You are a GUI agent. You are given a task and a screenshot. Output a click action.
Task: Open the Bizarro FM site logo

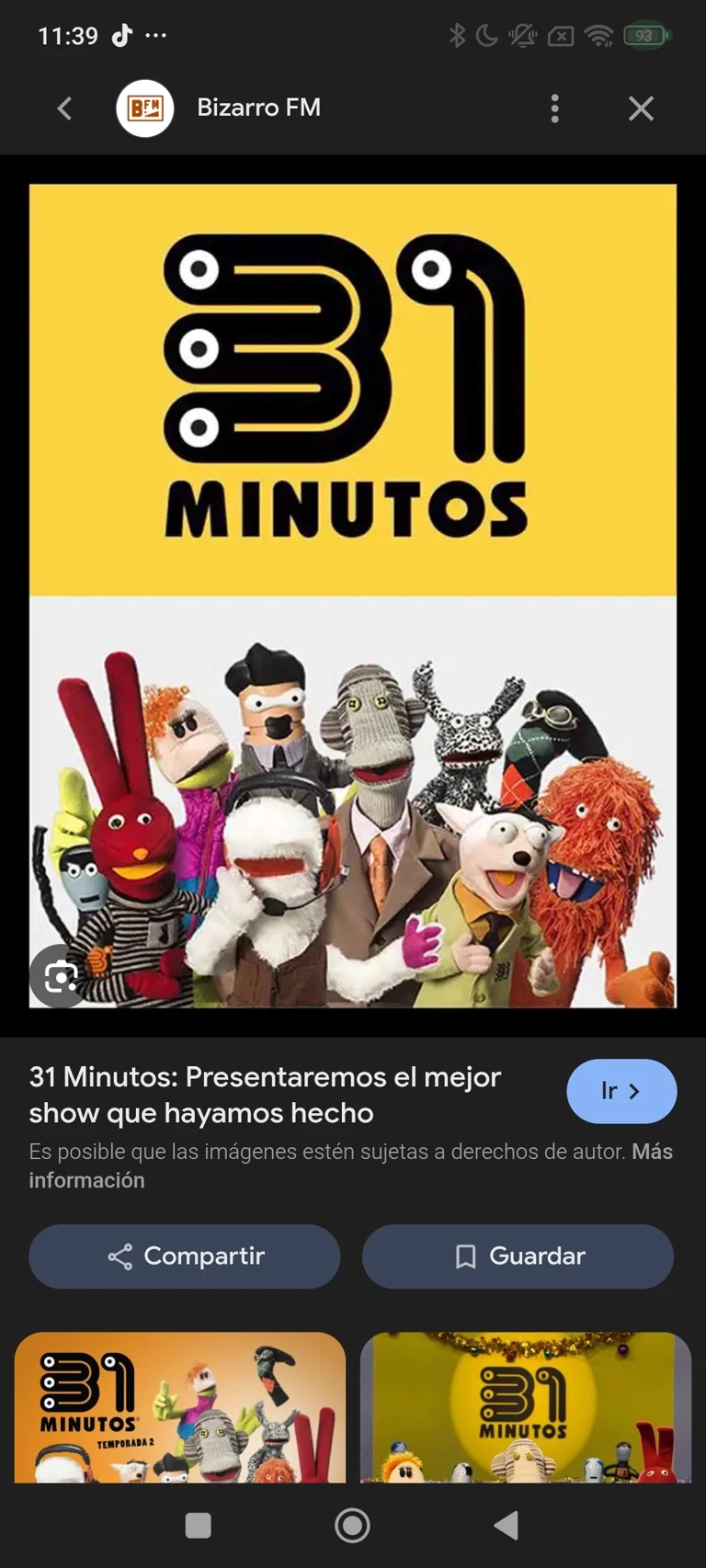point(145,108)
